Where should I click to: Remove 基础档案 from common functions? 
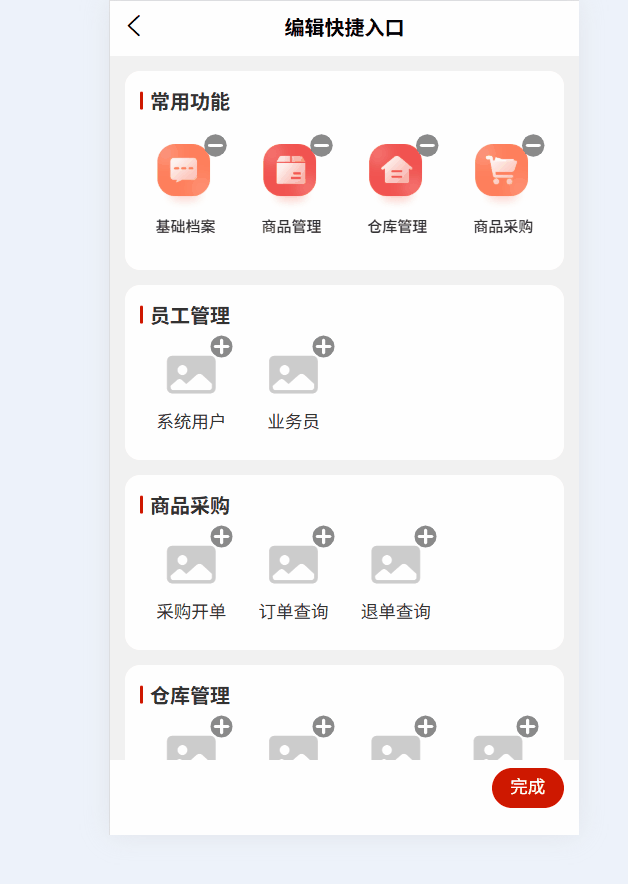point(215,146)
